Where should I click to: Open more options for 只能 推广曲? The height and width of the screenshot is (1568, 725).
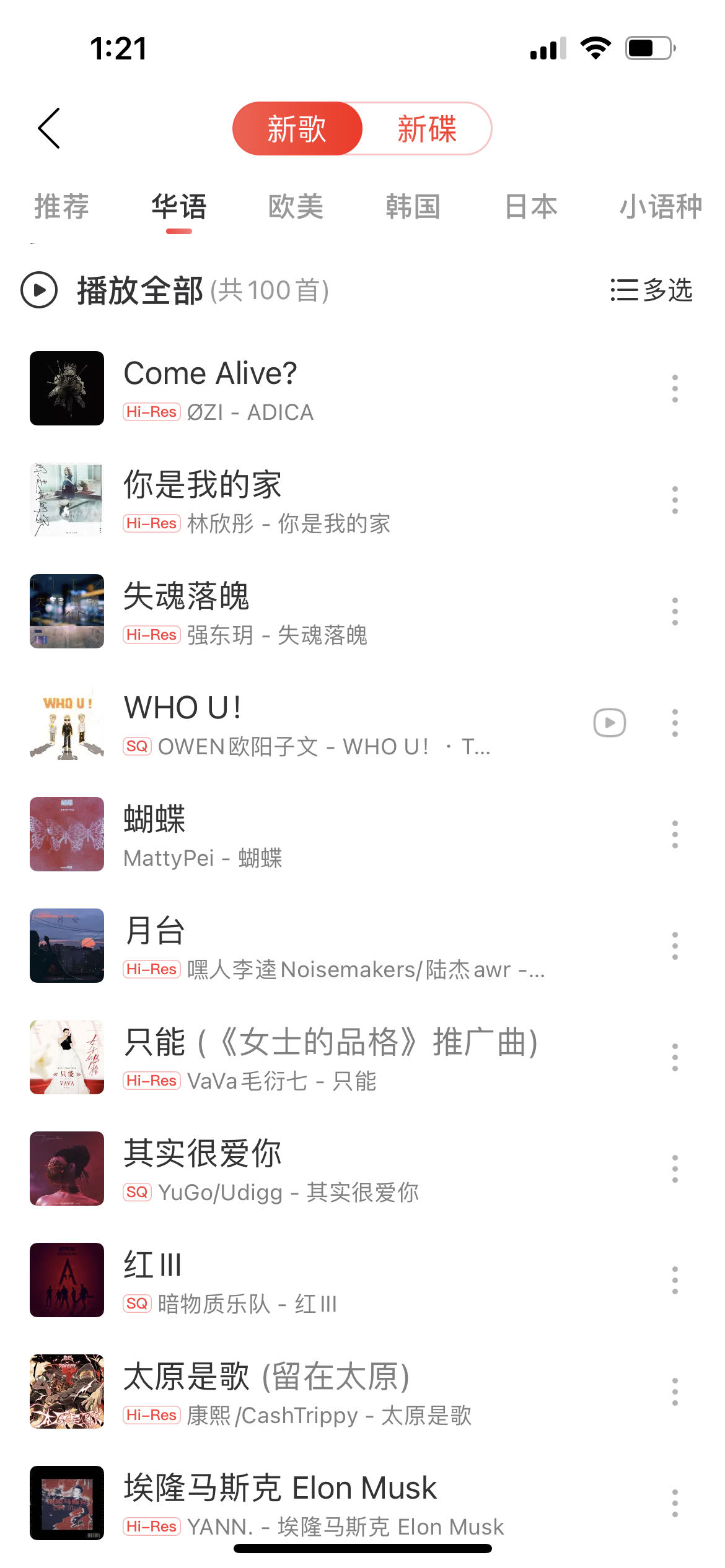[675, 1057]
